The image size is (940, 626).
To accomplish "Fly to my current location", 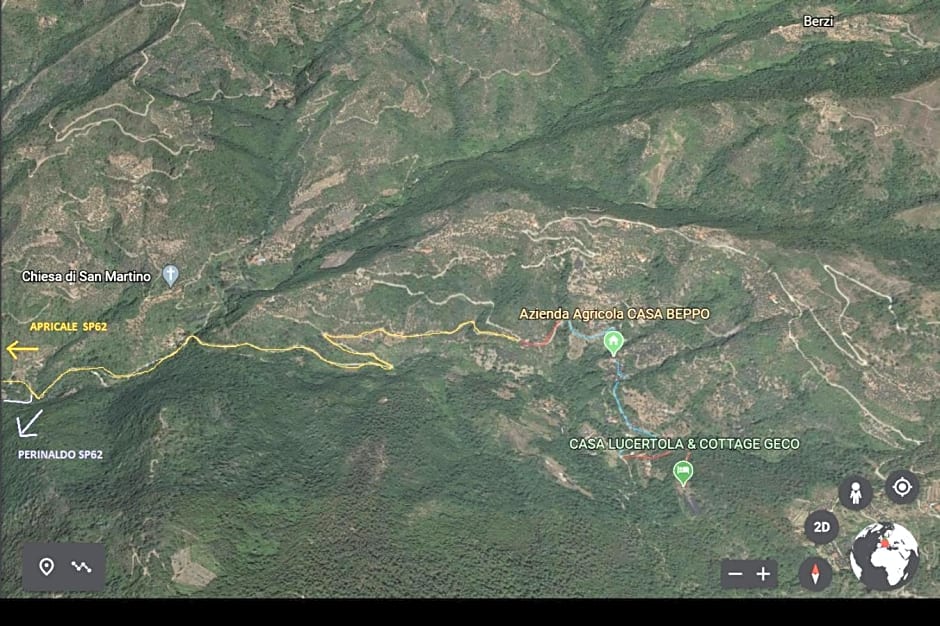I will click(x=902, y=487).
